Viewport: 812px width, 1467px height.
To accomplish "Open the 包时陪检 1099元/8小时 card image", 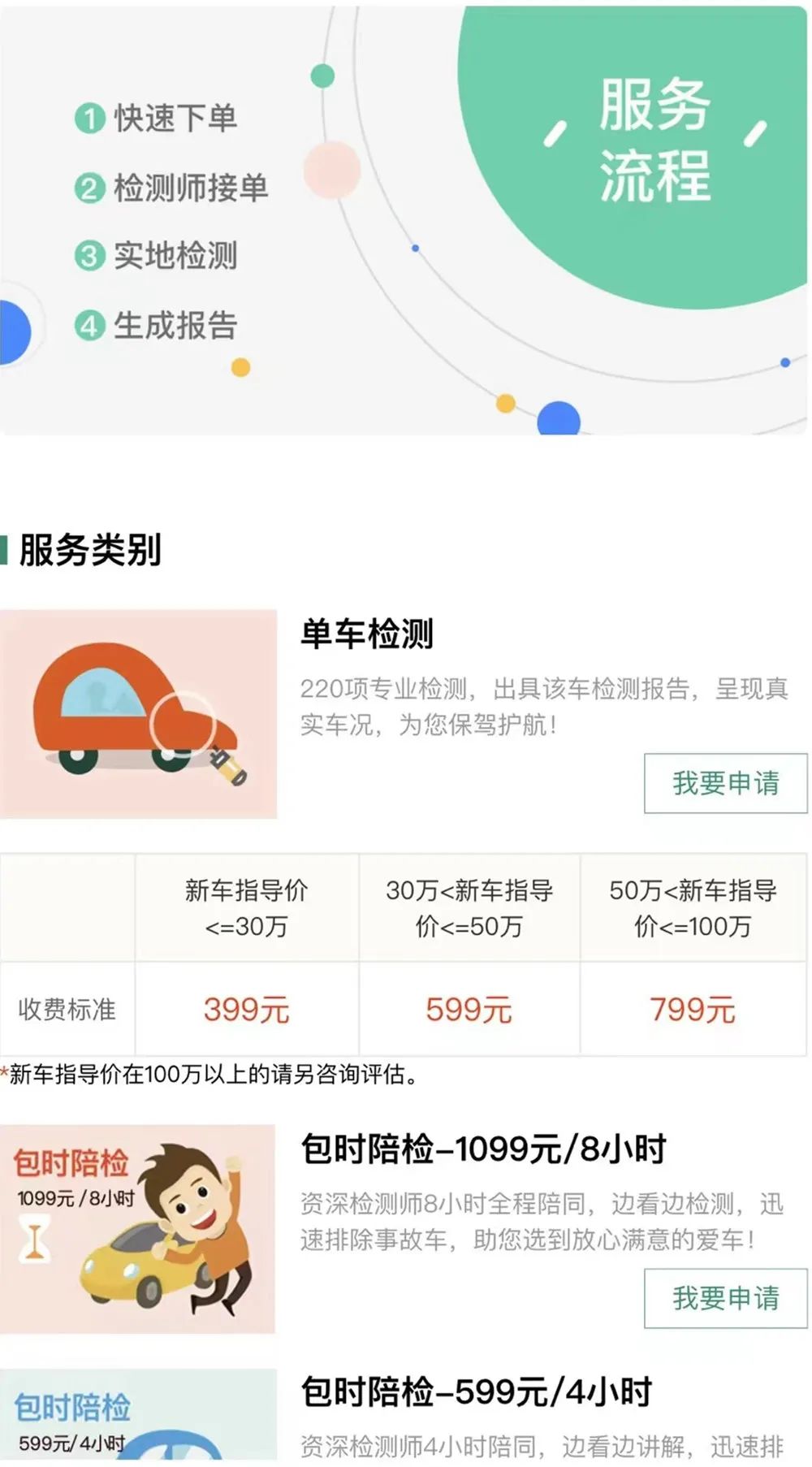I will pyautogui.click(x=138, y=1228).
